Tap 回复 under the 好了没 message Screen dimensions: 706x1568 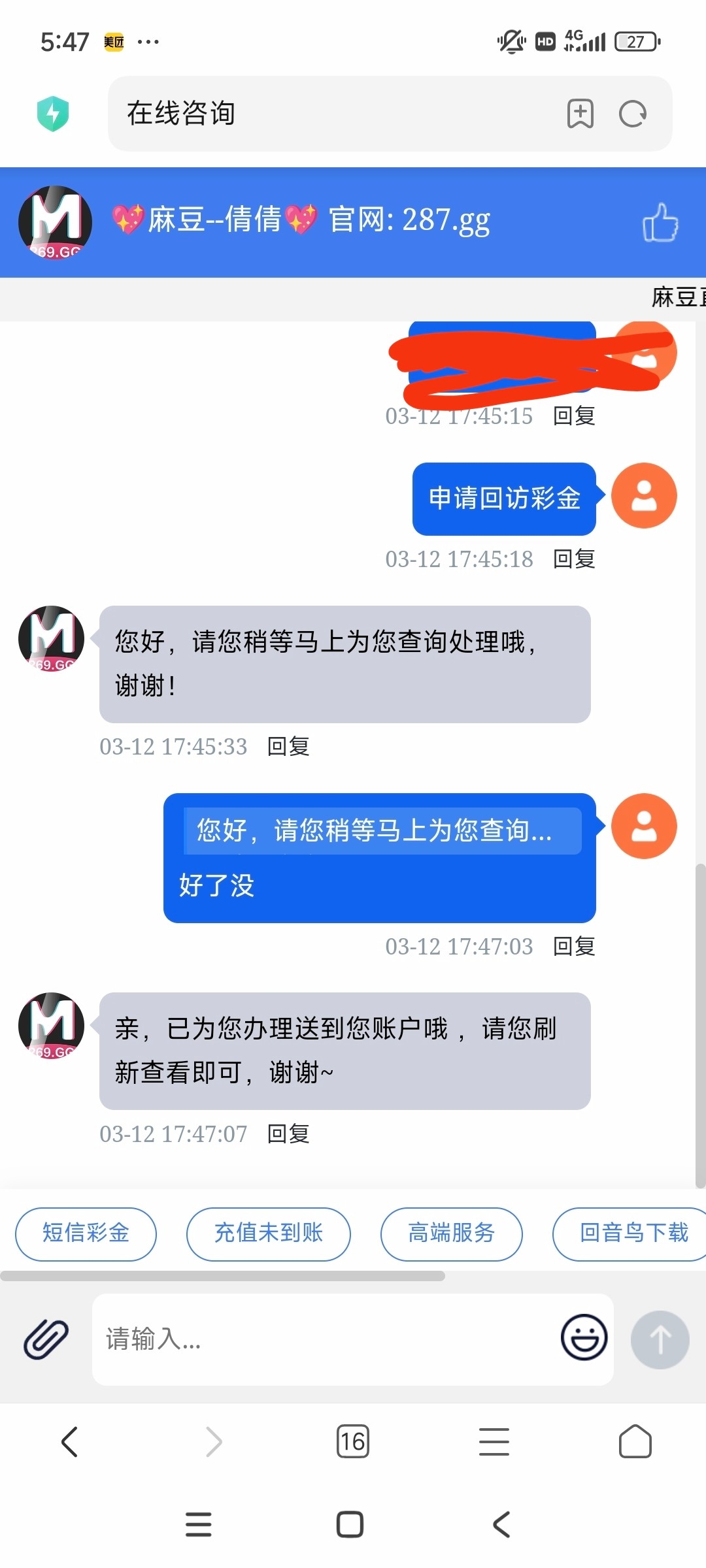click(574, 947)
